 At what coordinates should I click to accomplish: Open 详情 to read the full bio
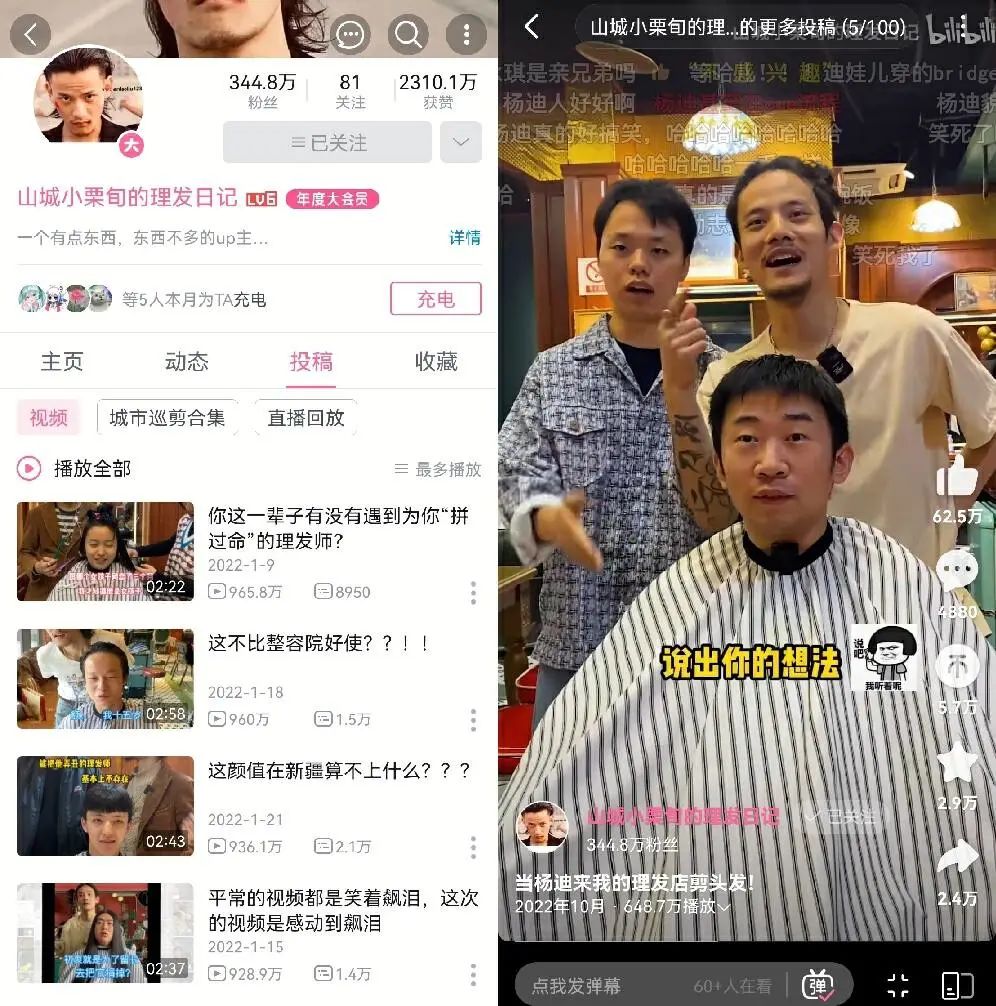point(464,237)
